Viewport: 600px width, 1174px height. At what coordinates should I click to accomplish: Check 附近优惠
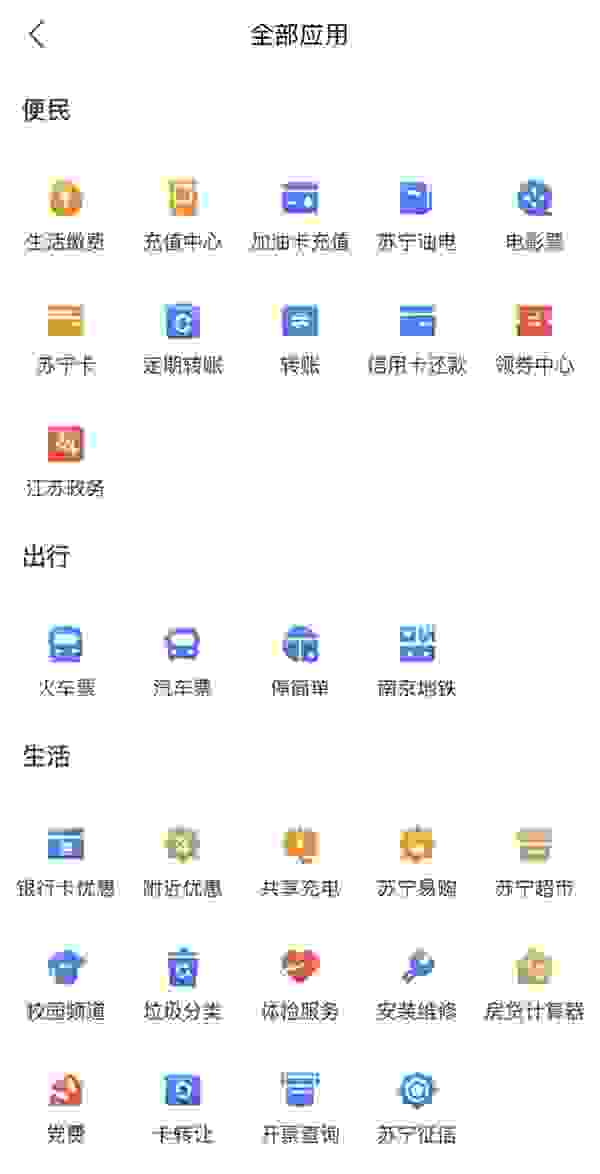pyautogui.click(x=183, y=862)
